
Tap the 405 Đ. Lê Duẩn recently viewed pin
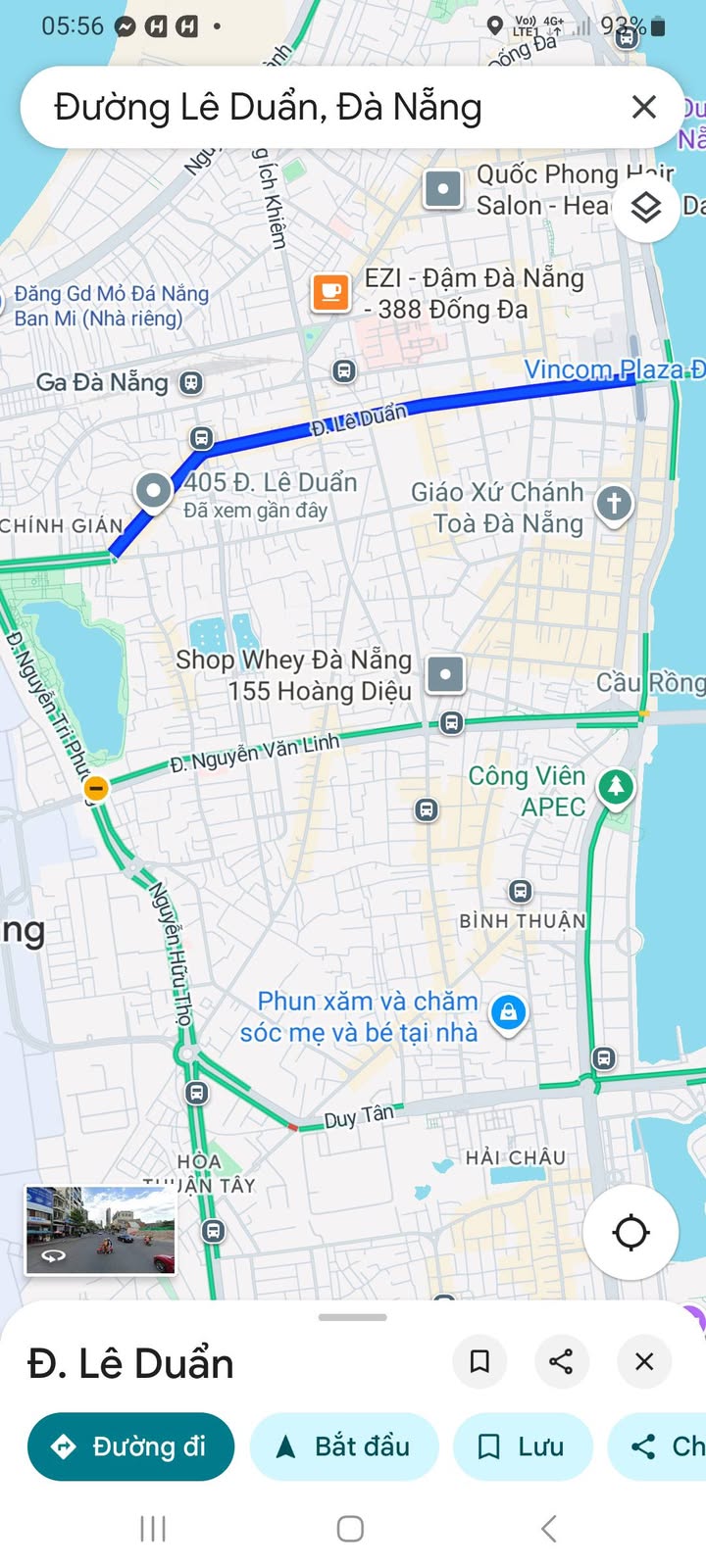[x=154, y=490]
